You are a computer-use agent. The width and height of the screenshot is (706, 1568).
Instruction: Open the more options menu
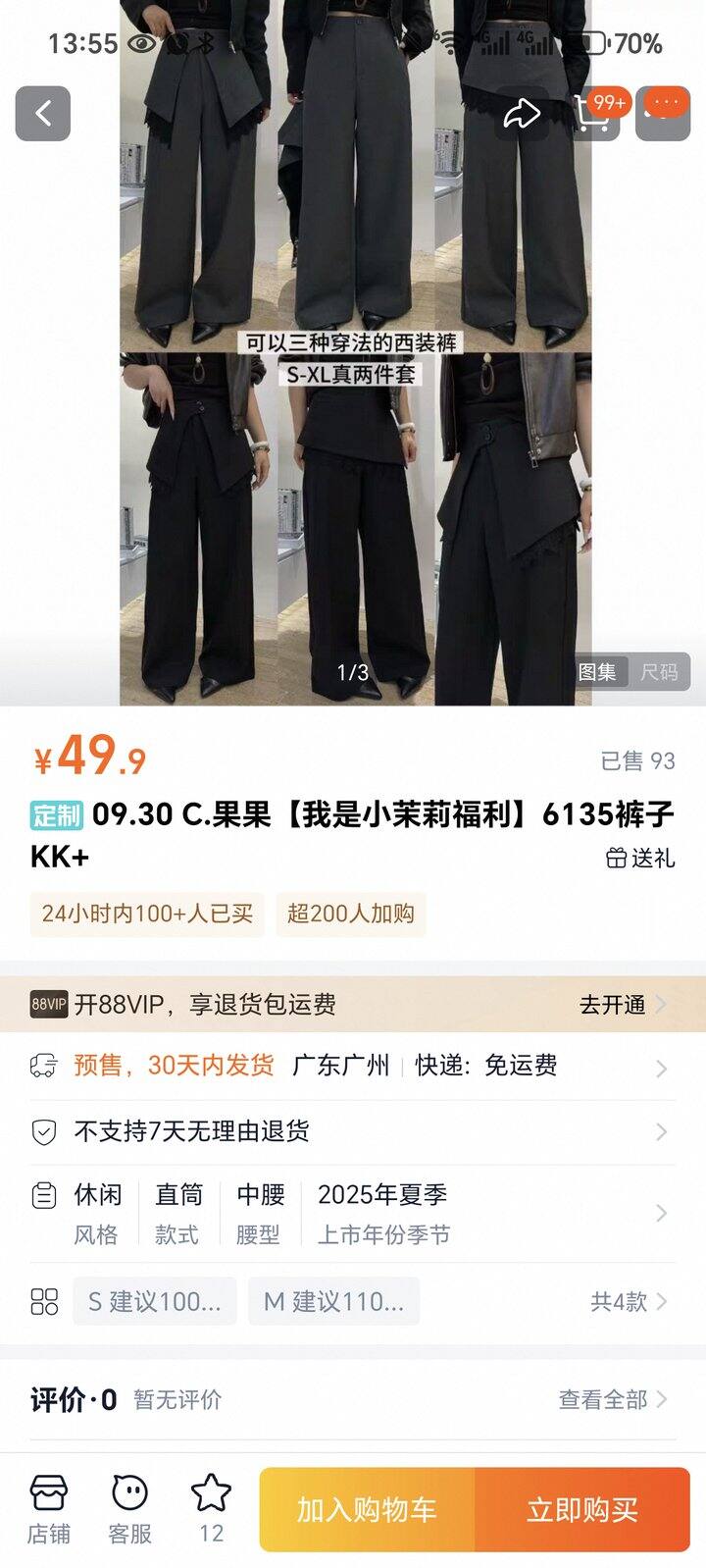pos(665,114)
